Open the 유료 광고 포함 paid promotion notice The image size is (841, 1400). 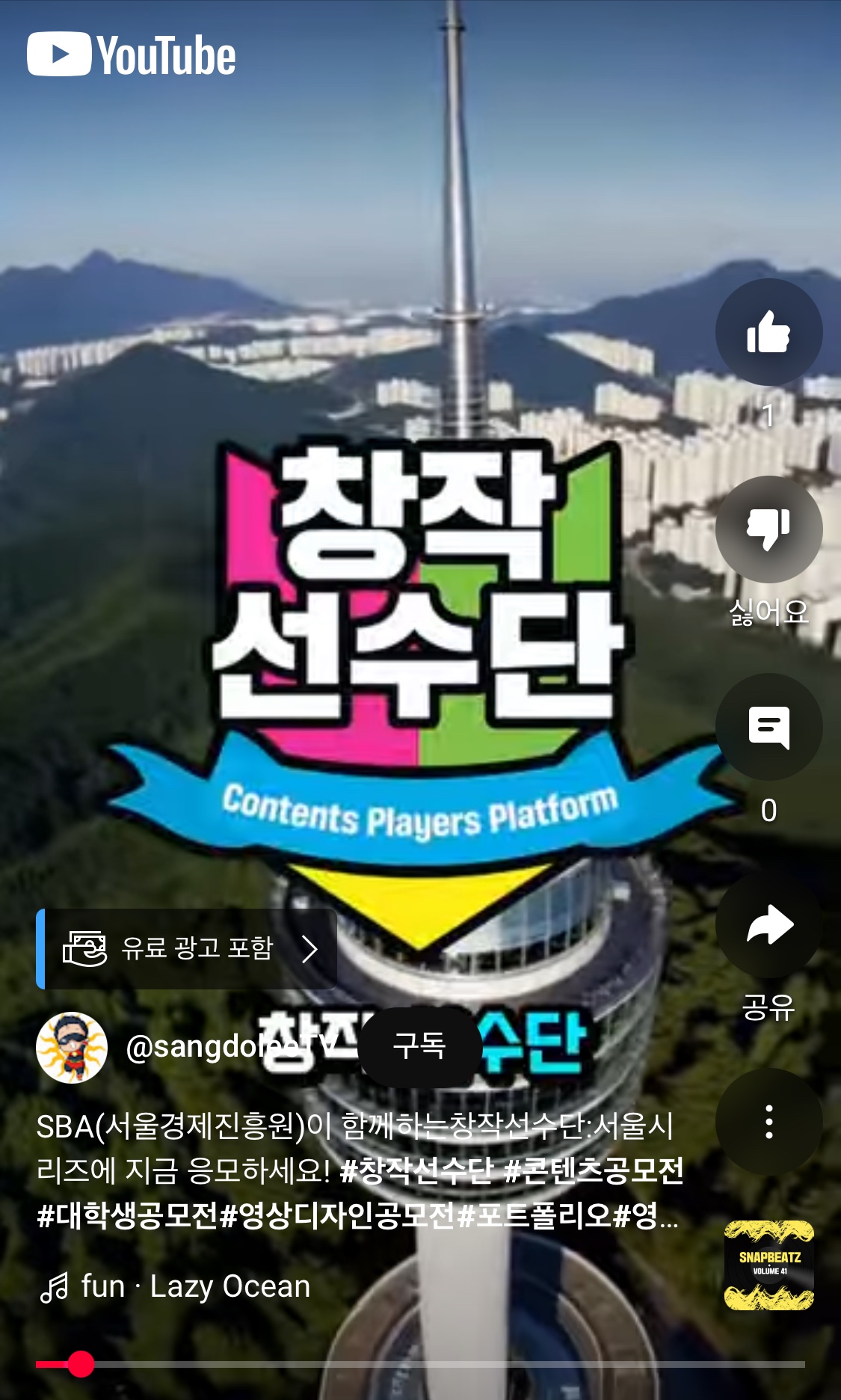[x=187, y=949]
